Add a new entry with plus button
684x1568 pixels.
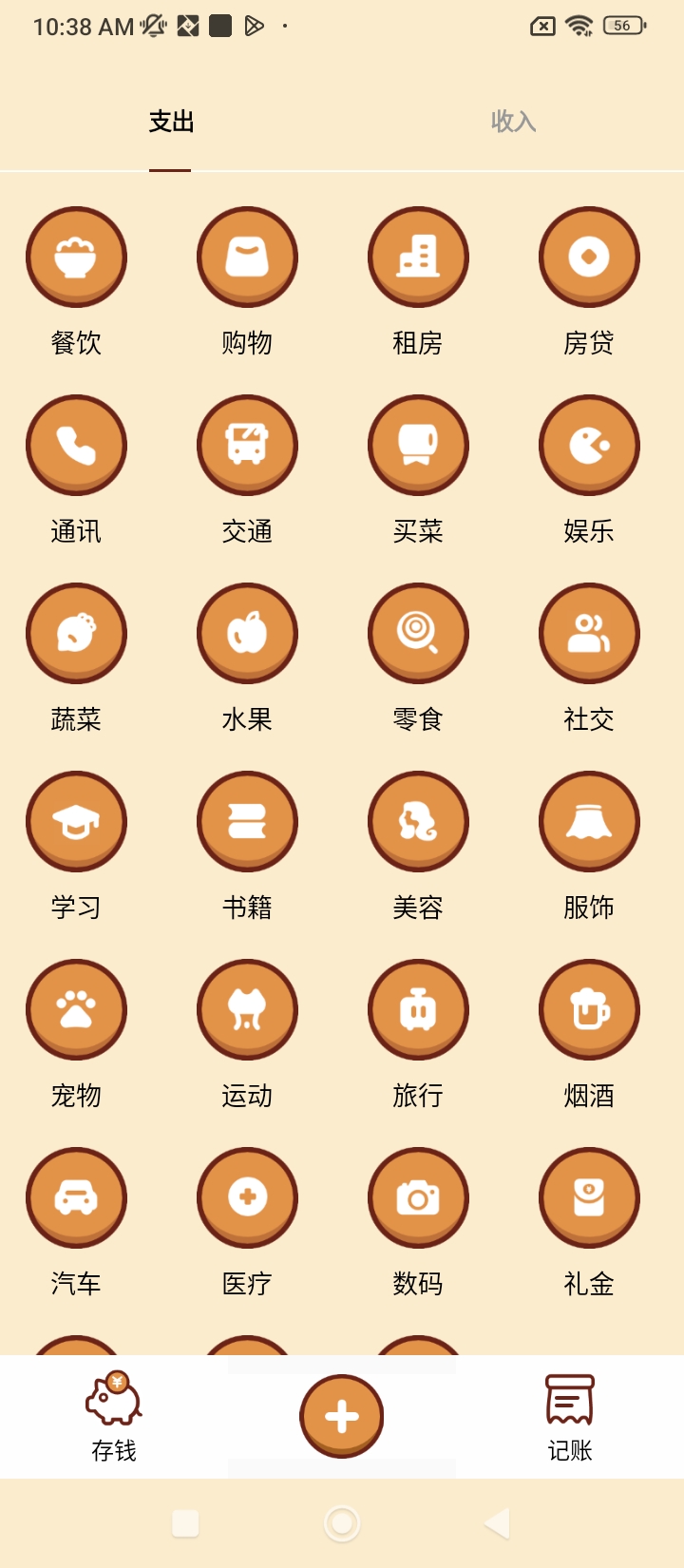point(342,1416)
